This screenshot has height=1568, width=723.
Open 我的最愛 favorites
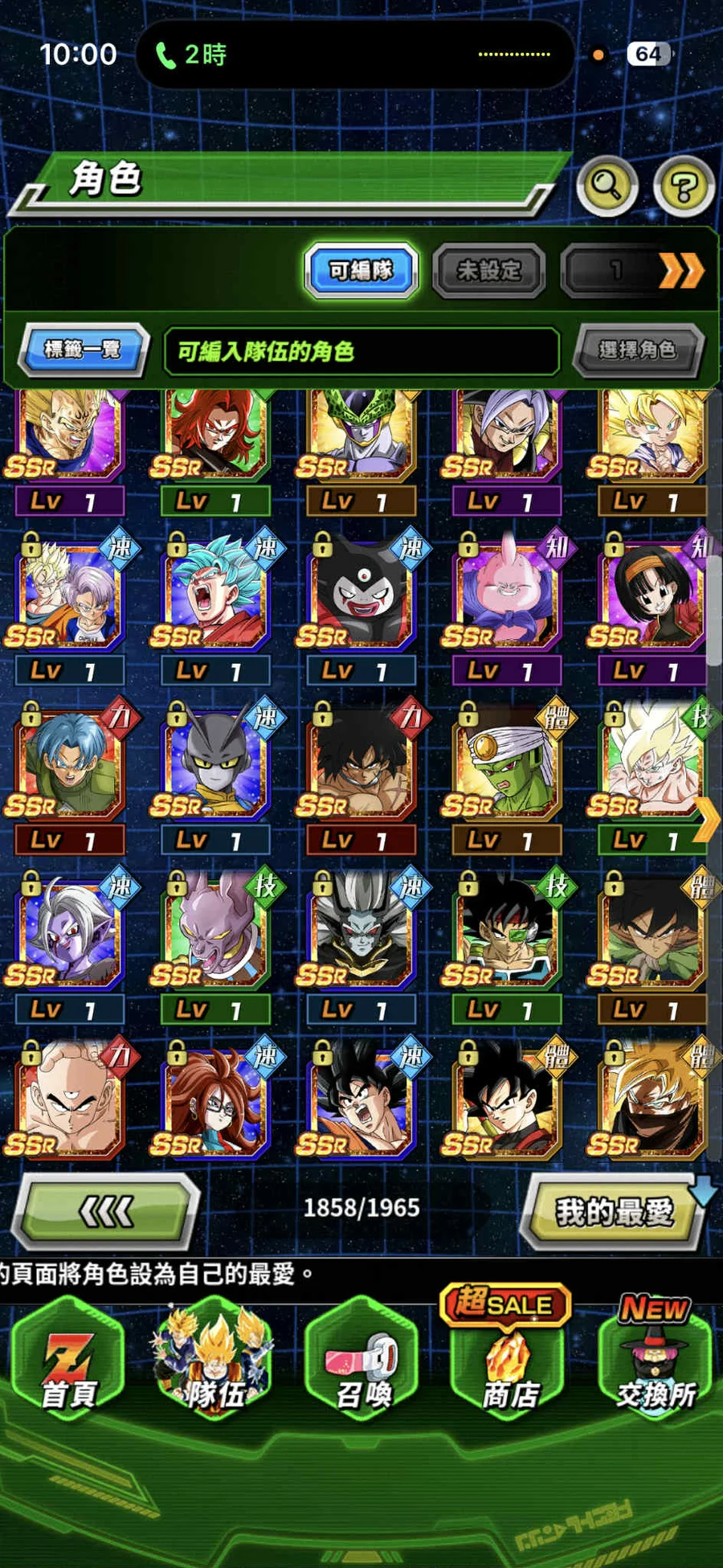click(x=613, y=1211)
